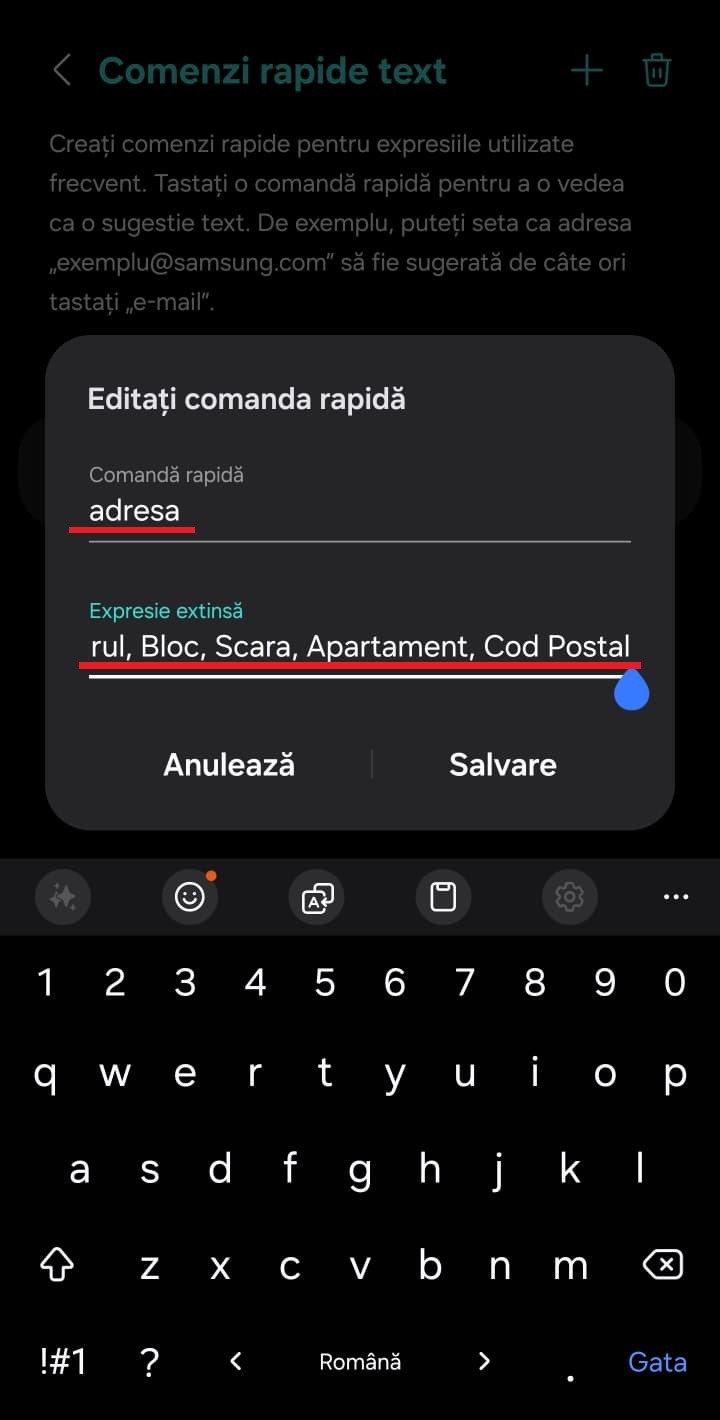
Task: Open the keyboard emoji panel
Action: [189, 897]
